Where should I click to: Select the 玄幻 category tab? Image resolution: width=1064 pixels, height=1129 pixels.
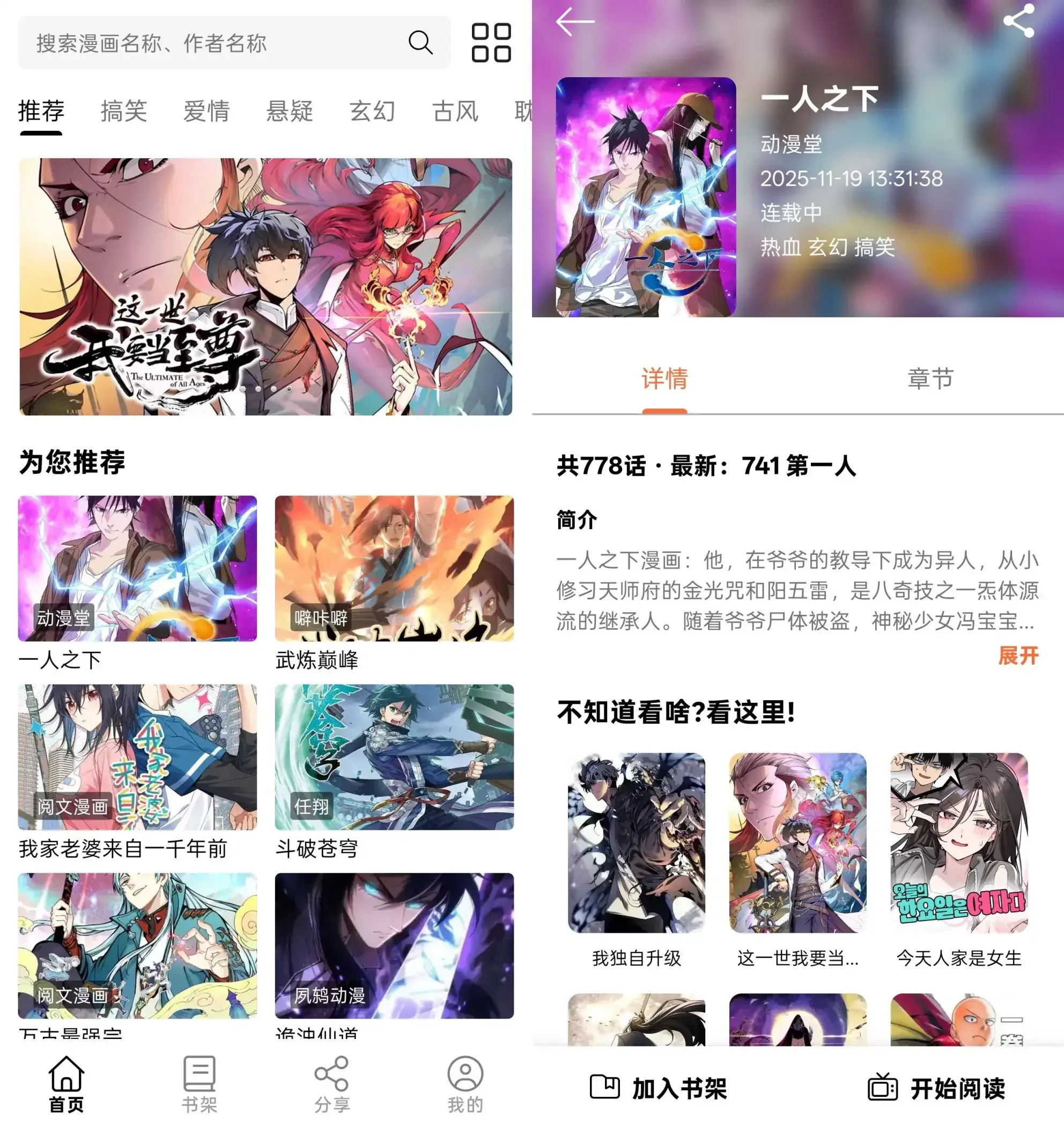coord(372,111)
